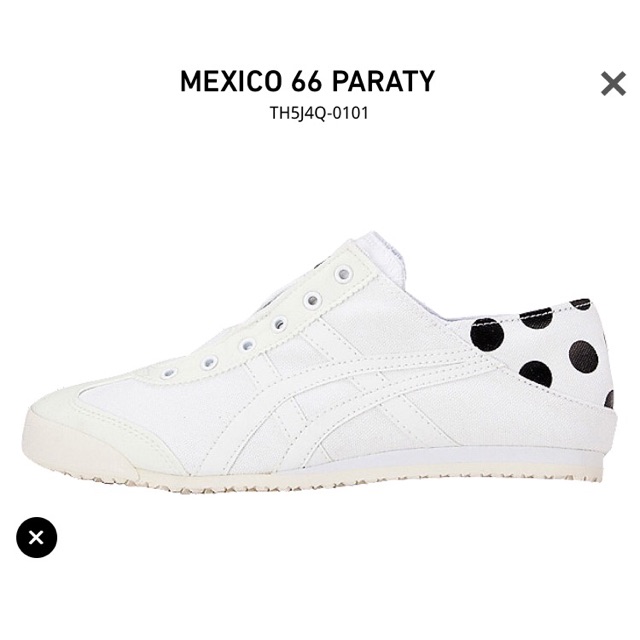Tap the black circular close button
The height and width of the screenshot is (640, 640).
36,537
